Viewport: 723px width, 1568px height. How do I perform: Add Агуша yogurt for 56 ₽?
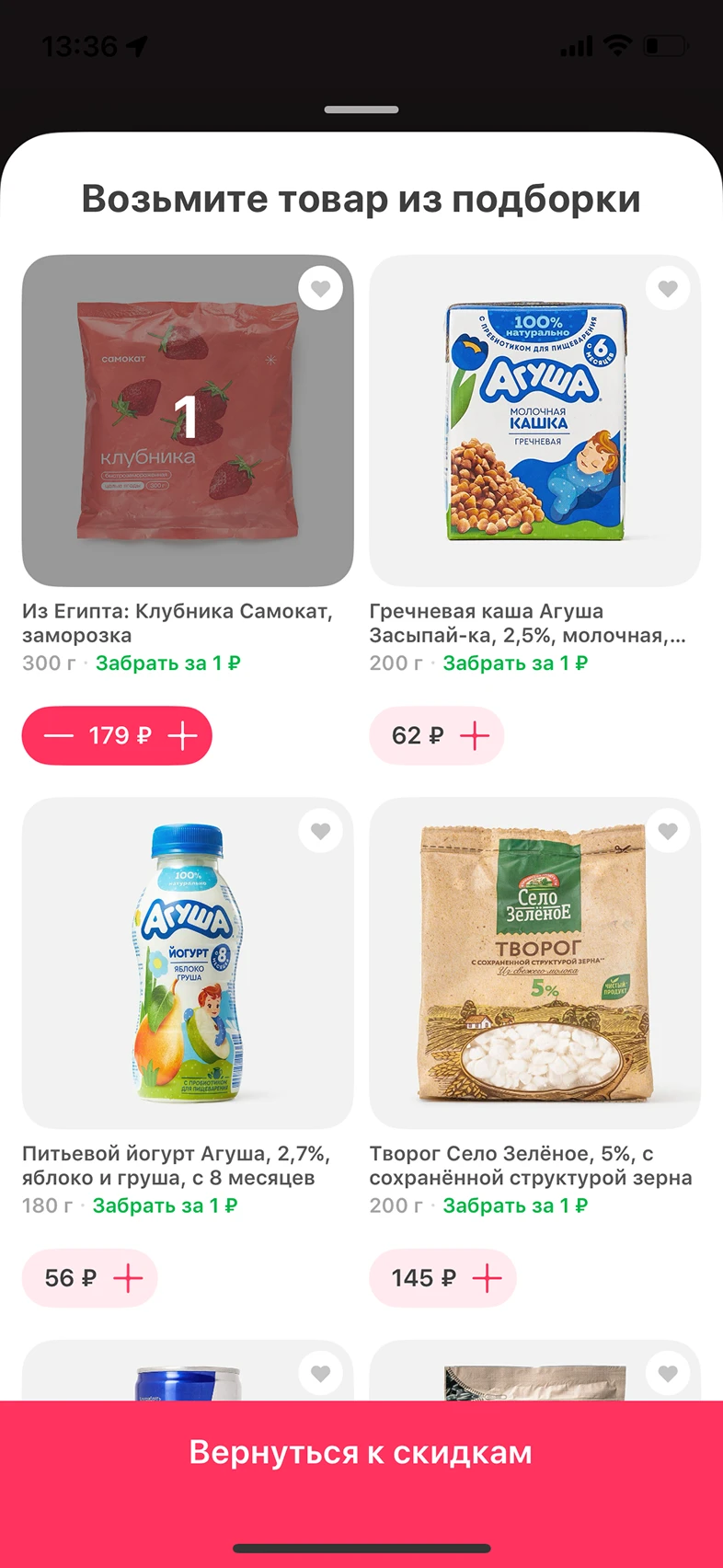coord(128,1278)
